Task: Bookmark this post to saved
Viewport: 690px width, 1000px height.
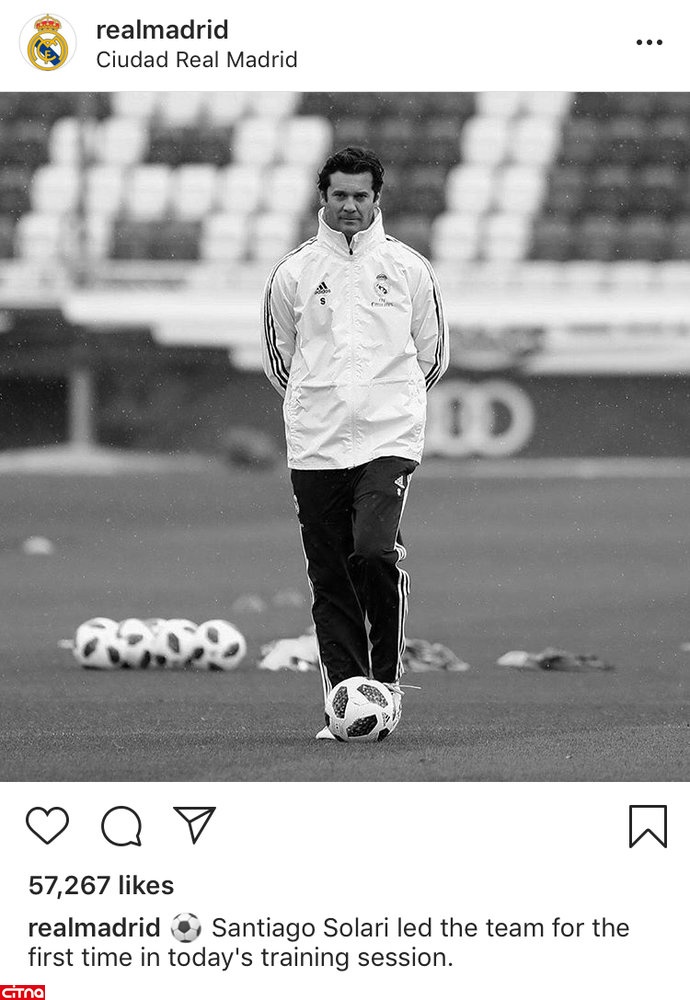Action: coord(648,826)
